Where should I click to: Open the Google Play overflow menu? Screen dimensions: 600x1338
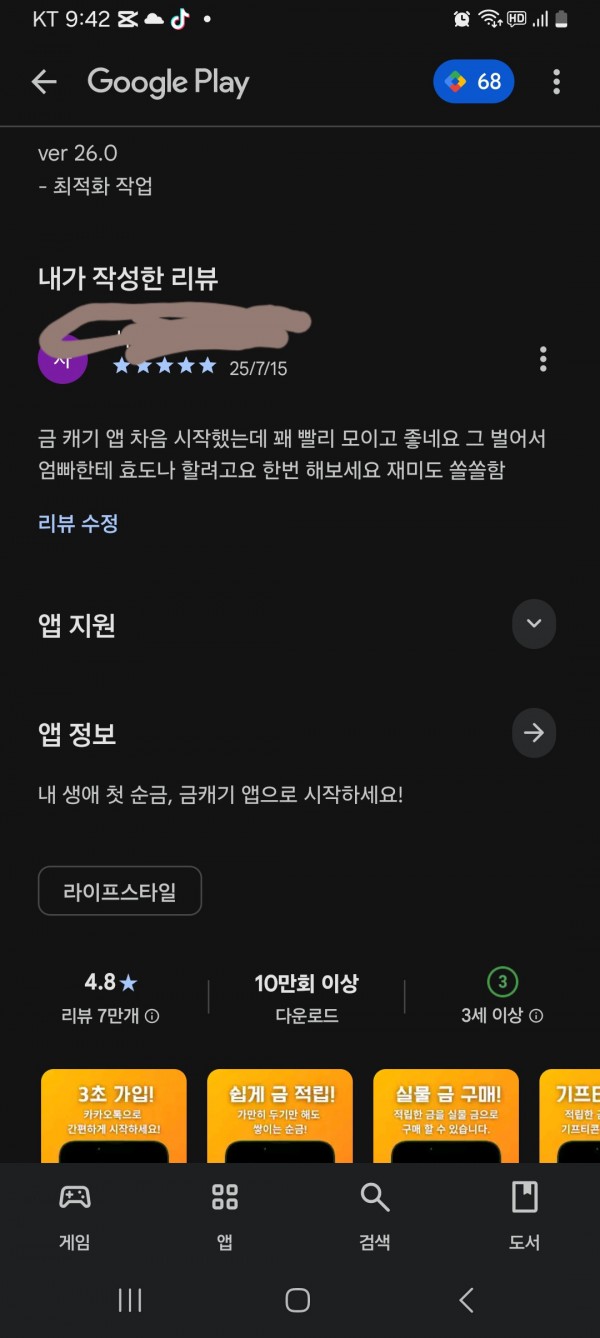pos(556,82)
